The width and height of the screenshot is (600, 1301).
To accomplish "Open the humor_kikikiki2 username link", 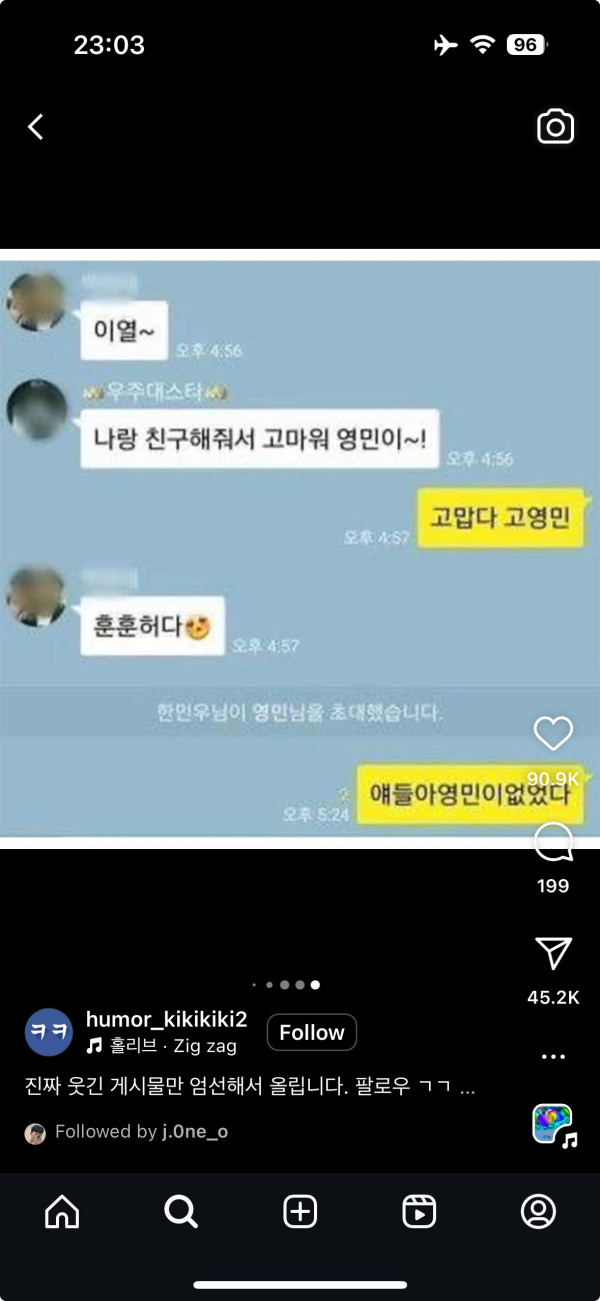I will [166, 1019].
